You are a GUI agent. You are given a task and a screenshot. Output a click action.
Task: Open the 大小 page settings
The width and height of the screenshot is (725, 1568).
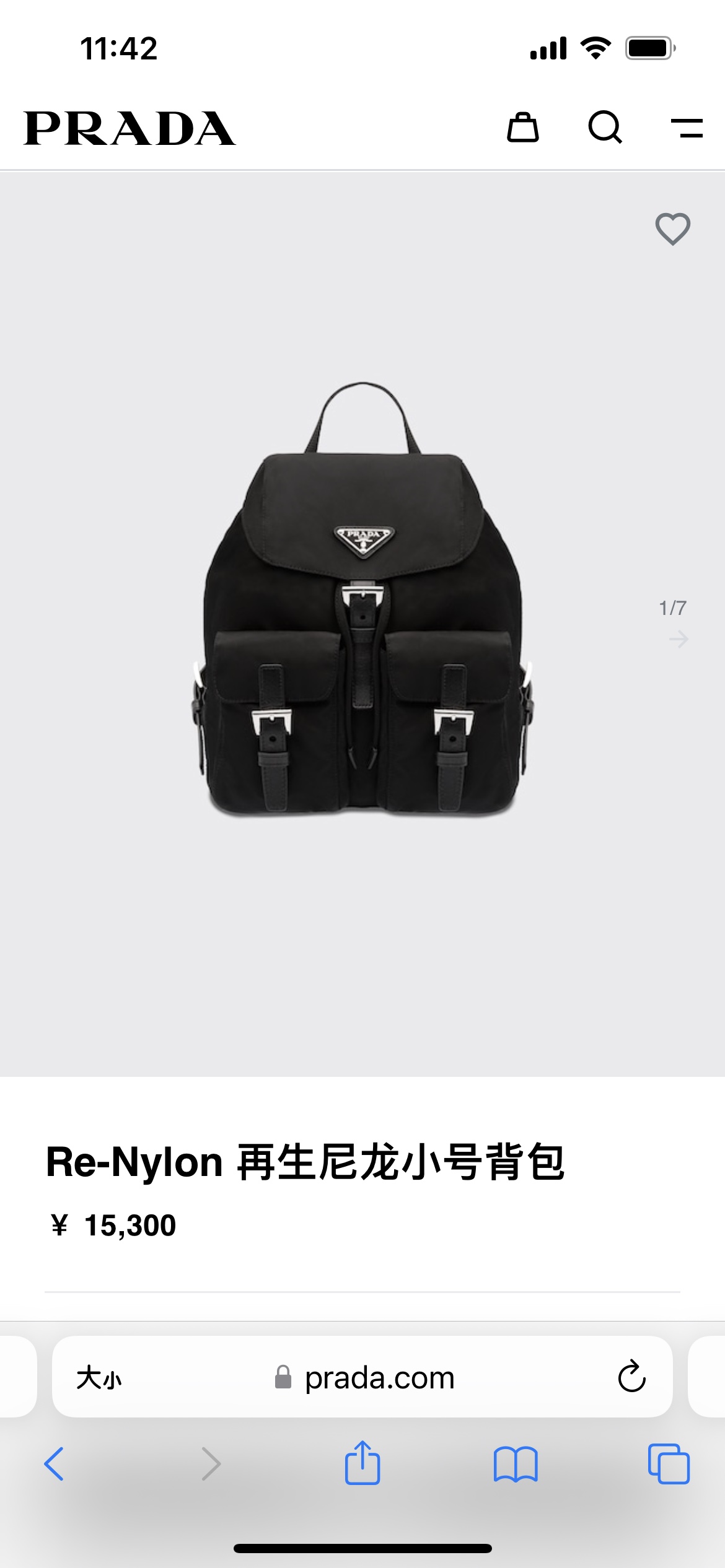coord(99,1378)
